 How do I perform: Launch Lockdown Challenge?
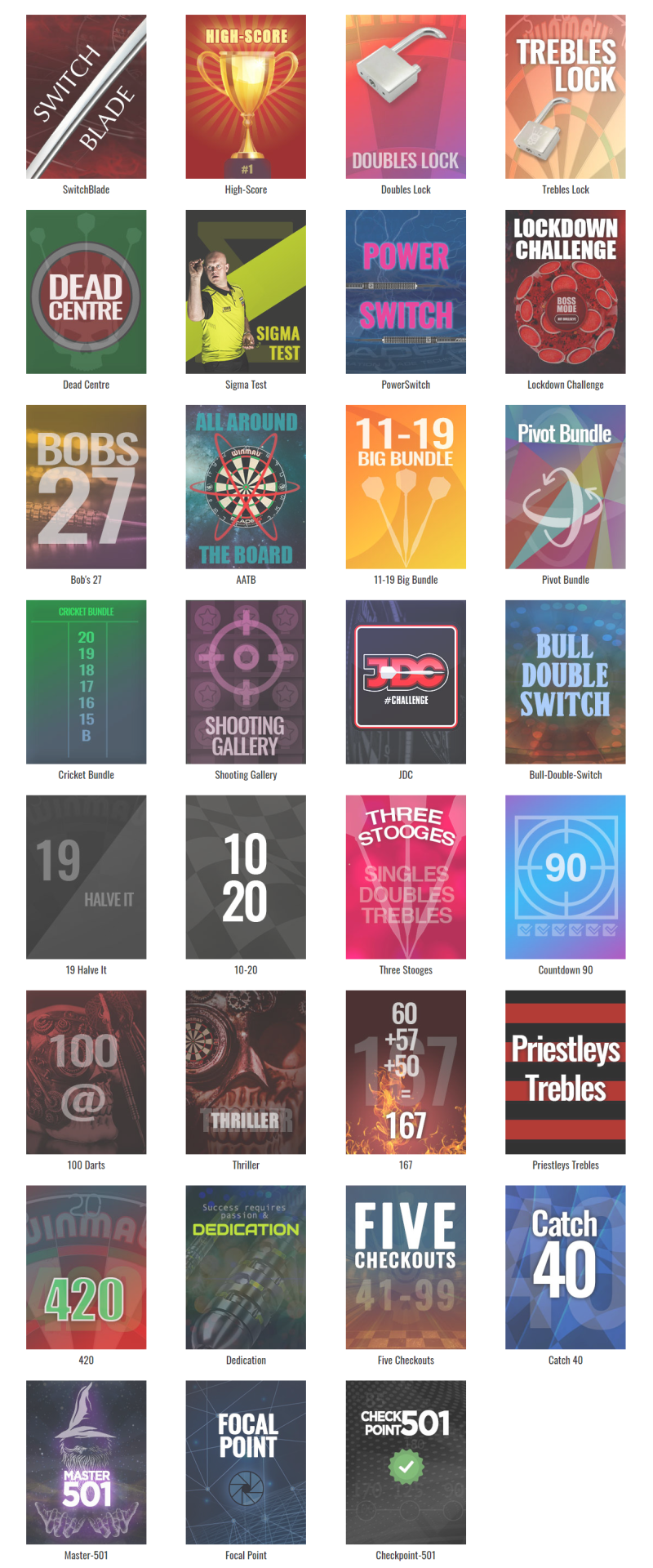[x=565, y=292]
